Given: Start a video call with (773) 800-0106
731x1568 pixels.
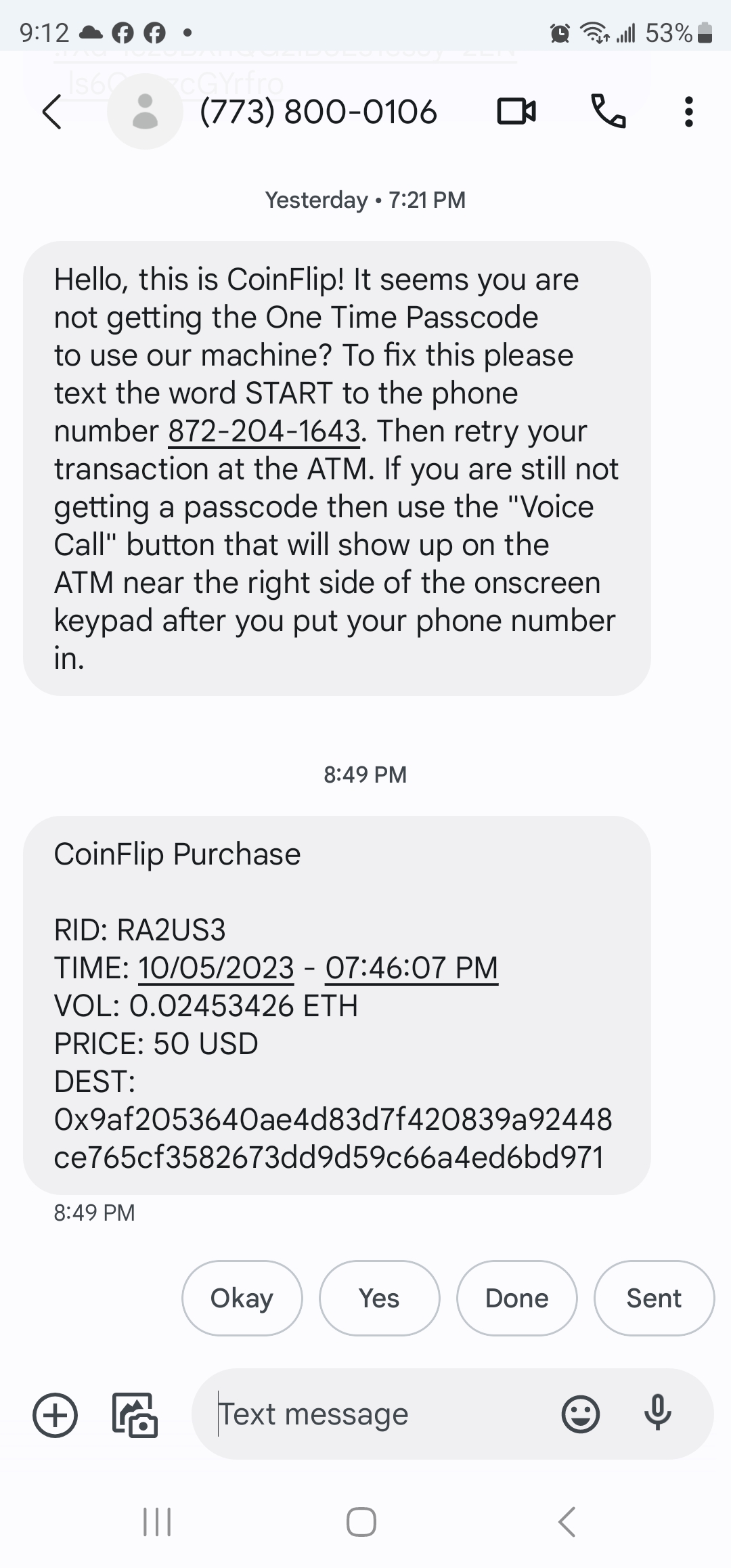Looking at the screenshot, I should click(516, 112).
